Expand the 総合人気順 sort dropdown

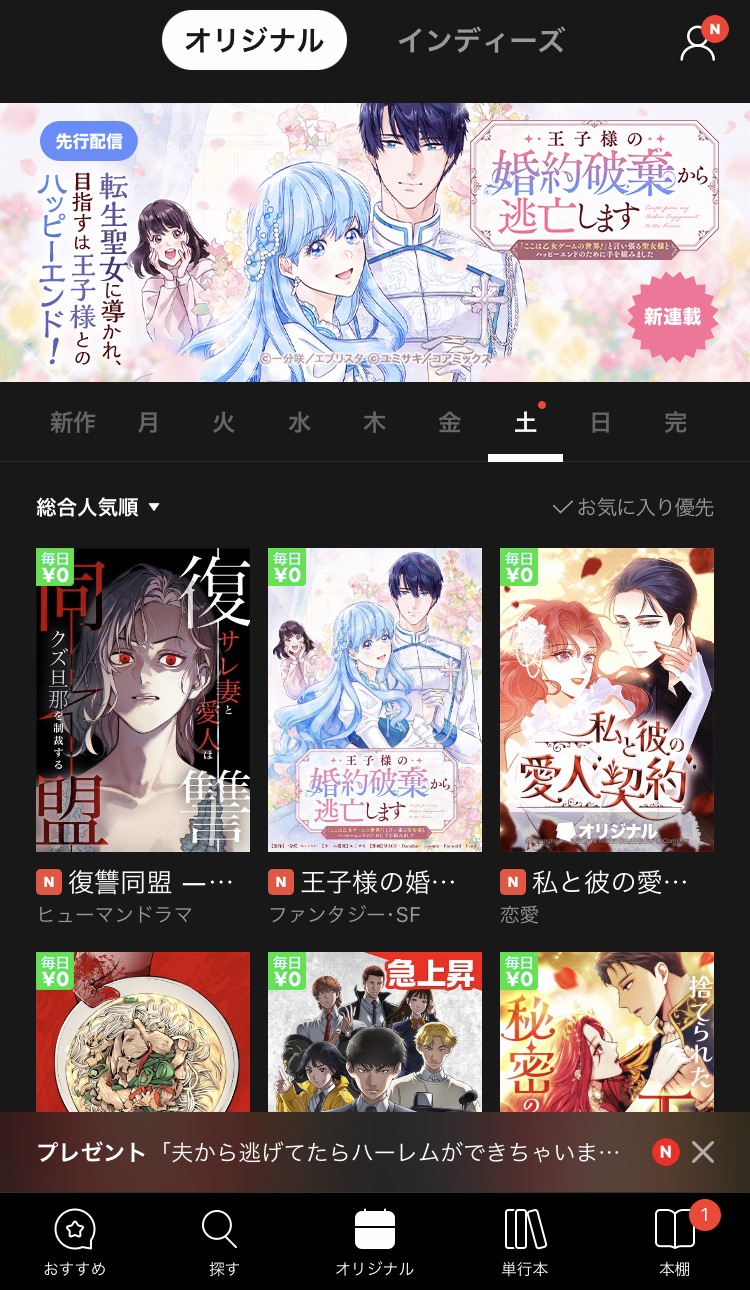[x=99, y=507]
